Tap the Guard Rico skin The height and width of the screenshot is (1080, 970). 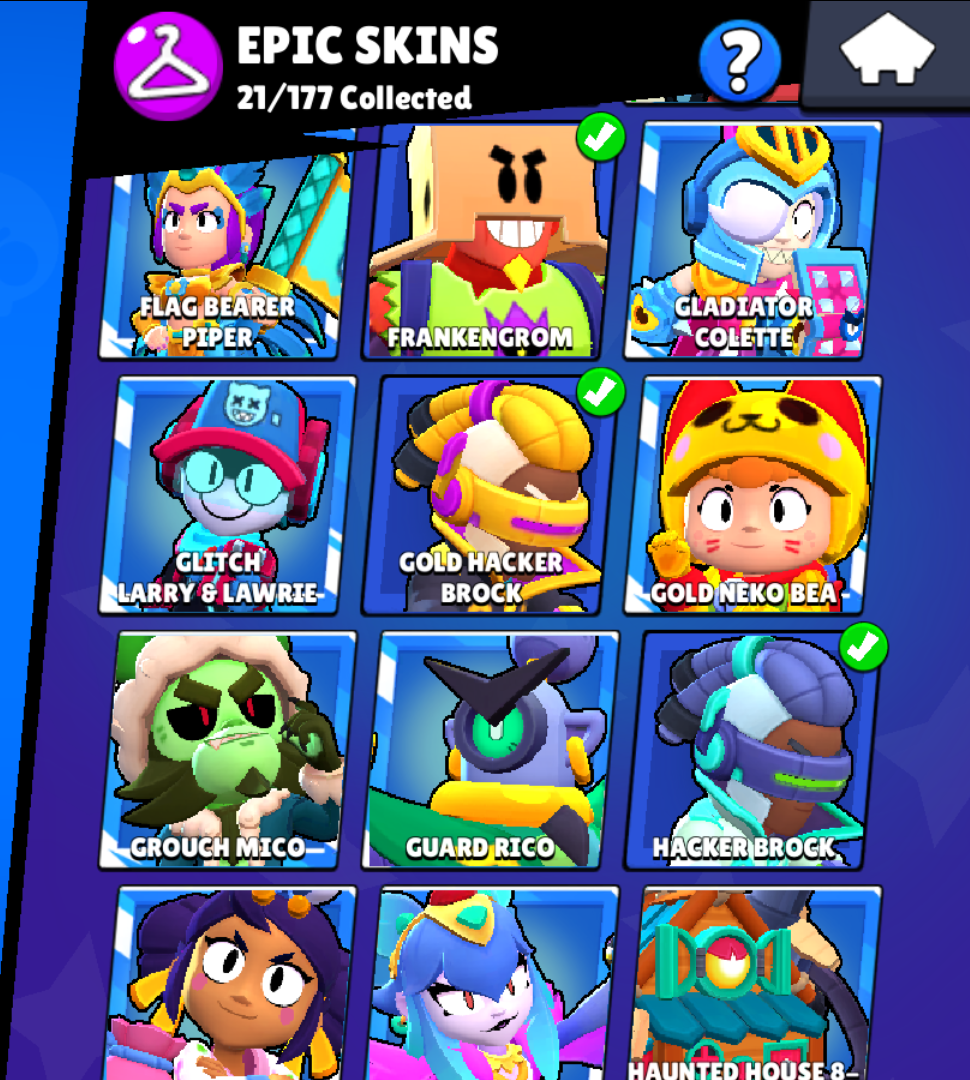[x=490, y=750]
